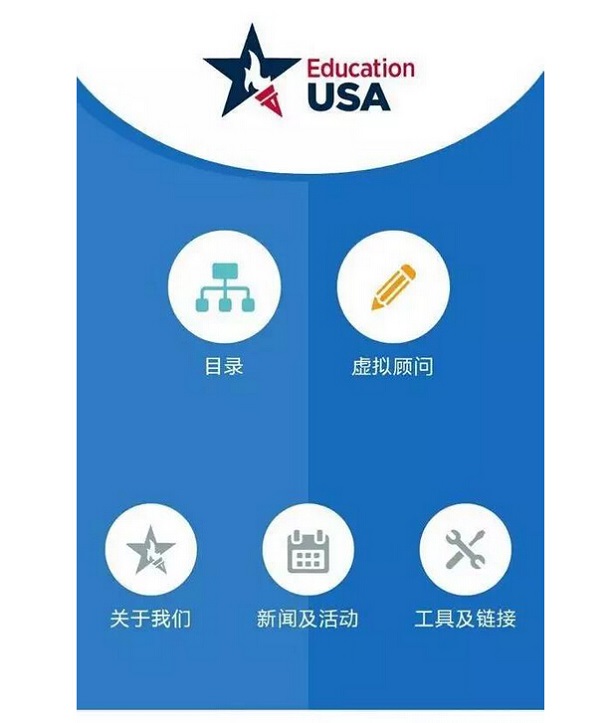The image size is (615, 723).
Task: Open 工具及链接 tools and links
Action: (x=465, y=549)
